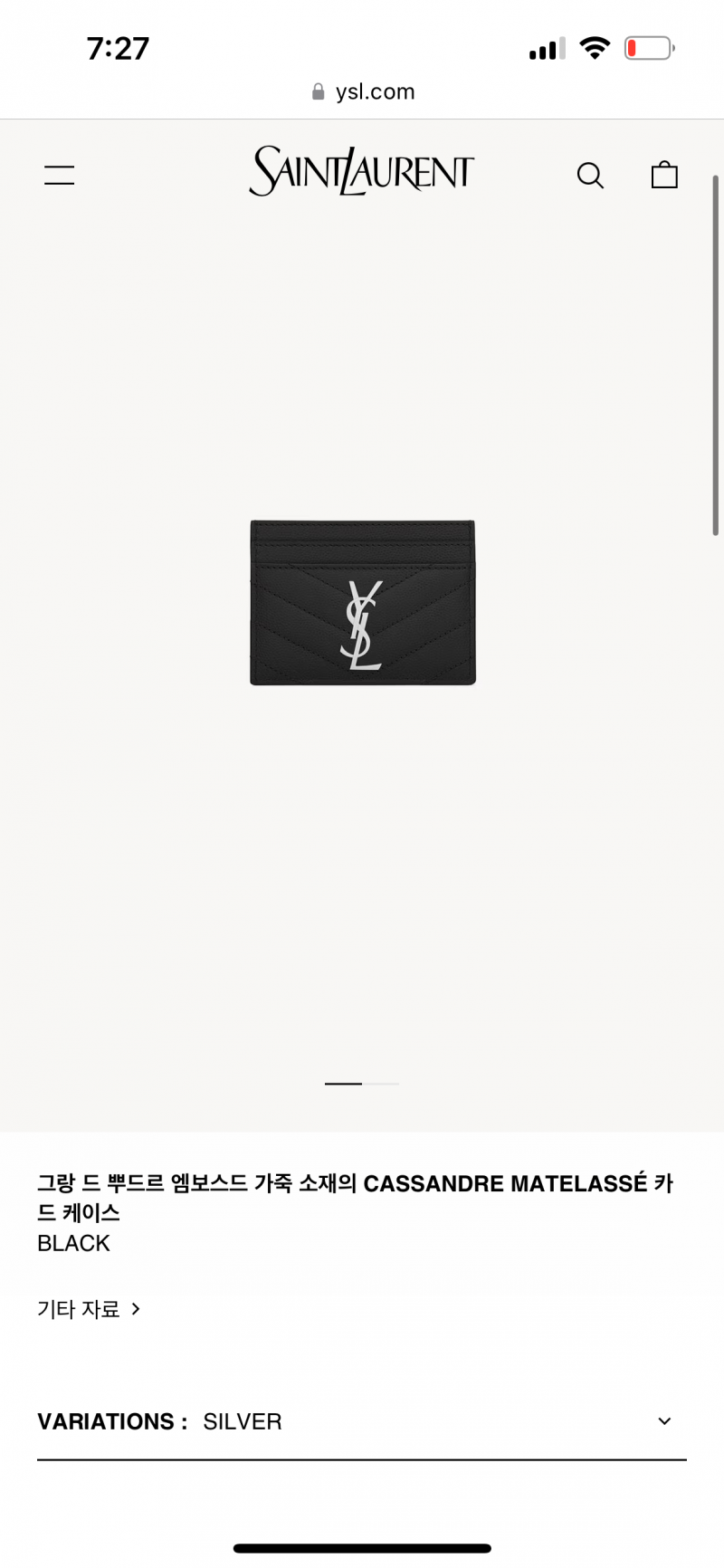Tap the Saint Laurent logo to go home
Image resolution: width=724 pixels, height=1568 pixels.
(x=361, y=171)
